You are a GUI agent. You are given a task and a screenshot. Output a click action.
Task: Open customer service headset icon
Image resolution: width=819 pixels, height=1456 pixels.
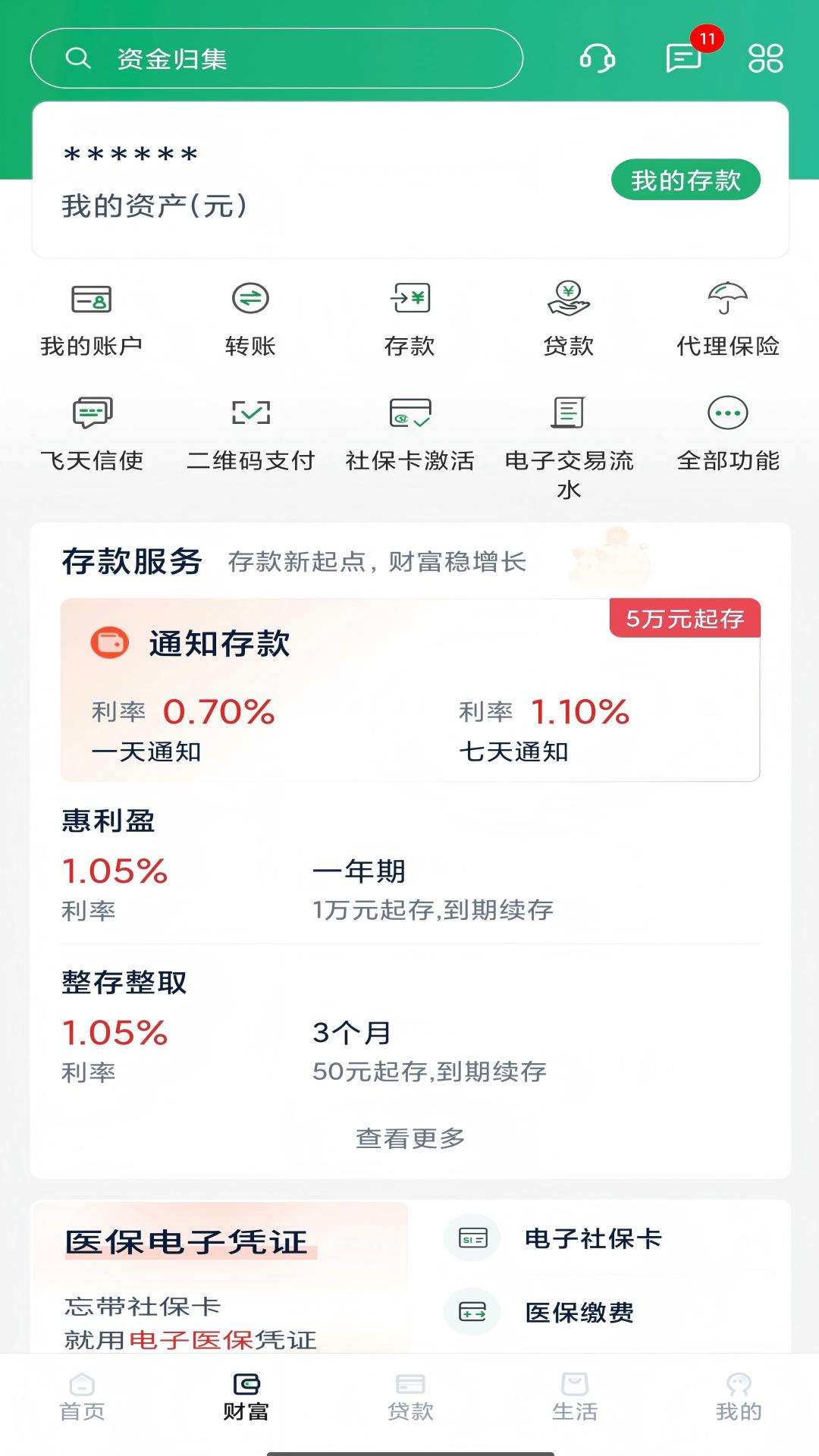tap(596, 58)
